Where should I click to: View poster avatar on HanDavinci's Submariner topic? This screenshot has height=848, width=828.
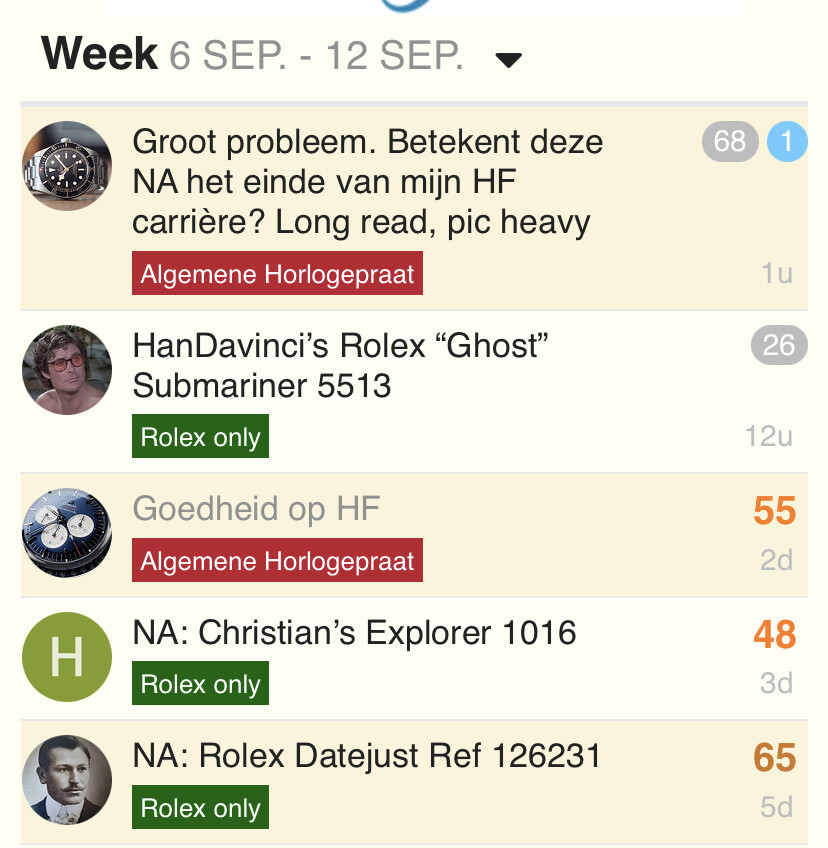[x=67, y=370]
